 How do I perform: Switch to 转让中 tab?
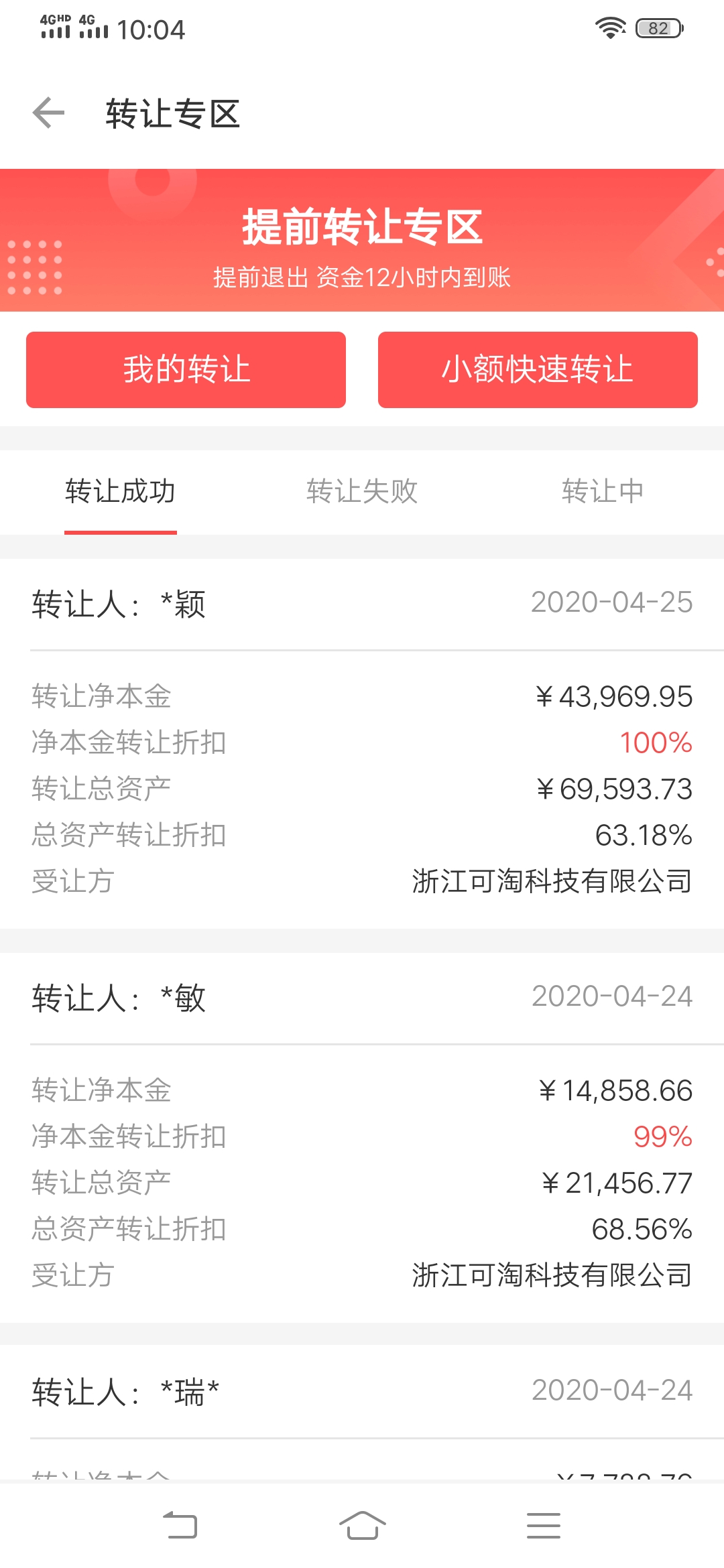(x=603, y=491)
